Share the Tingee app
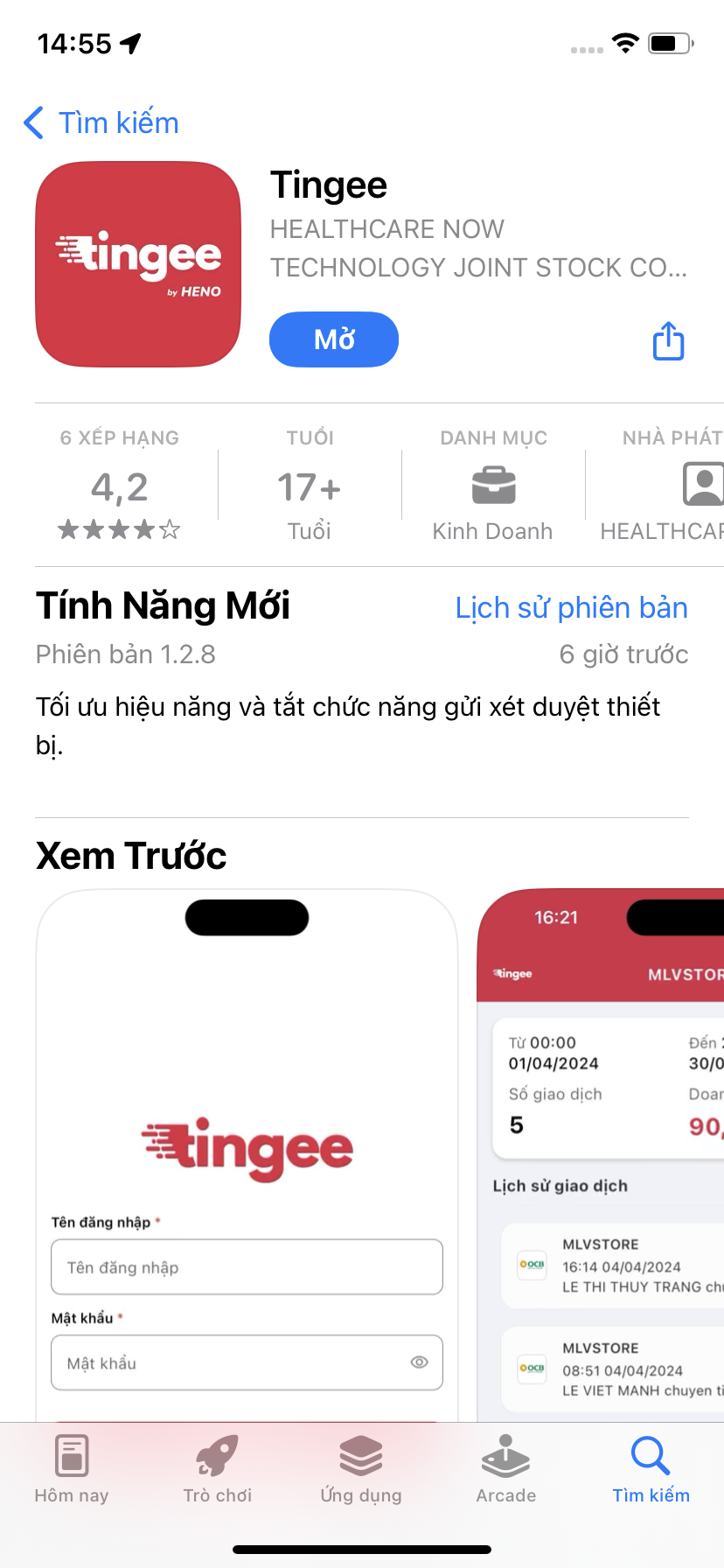This screenshot has width=724, height=1568. pos(668,341)
